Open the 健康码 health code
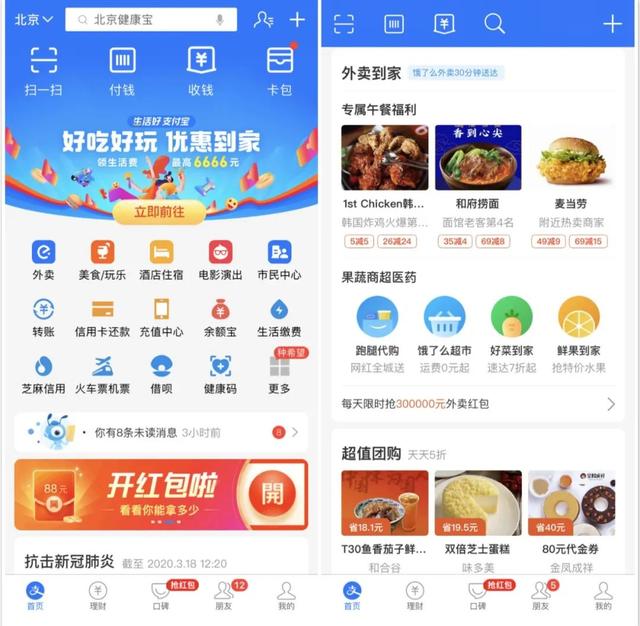640x626 pixels. (x=220, y=374)
